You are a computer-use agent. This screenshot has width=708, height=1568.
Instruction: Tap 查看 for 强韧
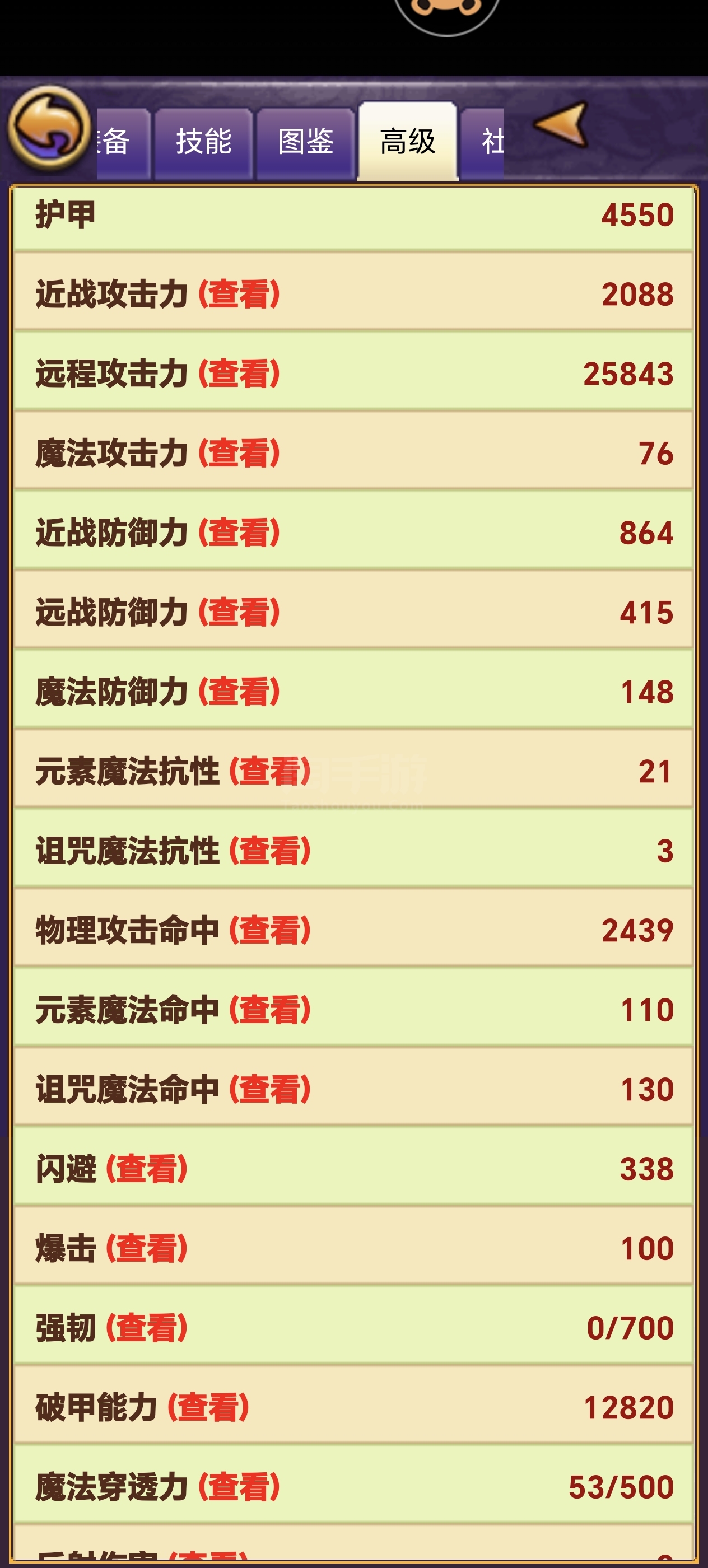(147, 1328)
